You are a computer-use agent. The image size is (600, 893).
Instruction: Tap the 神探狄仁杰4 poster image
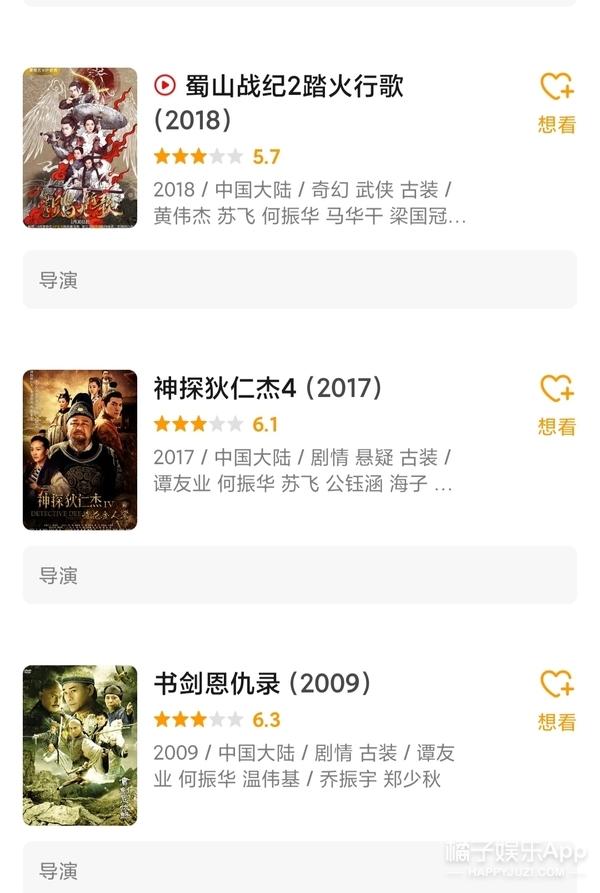point(80,449)
